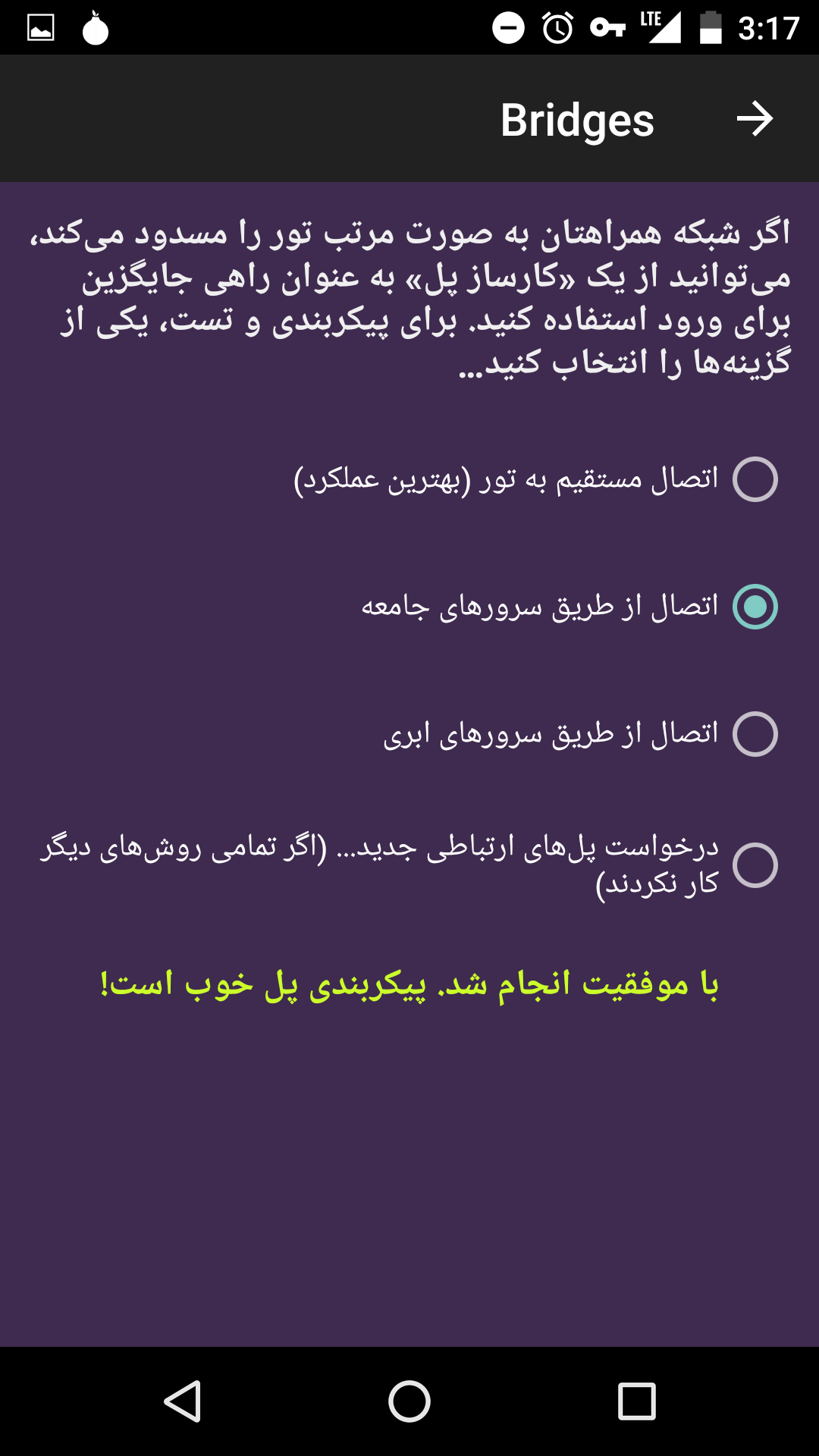Select request new bridges option
Screen dimensions: 819x1456
755,865
